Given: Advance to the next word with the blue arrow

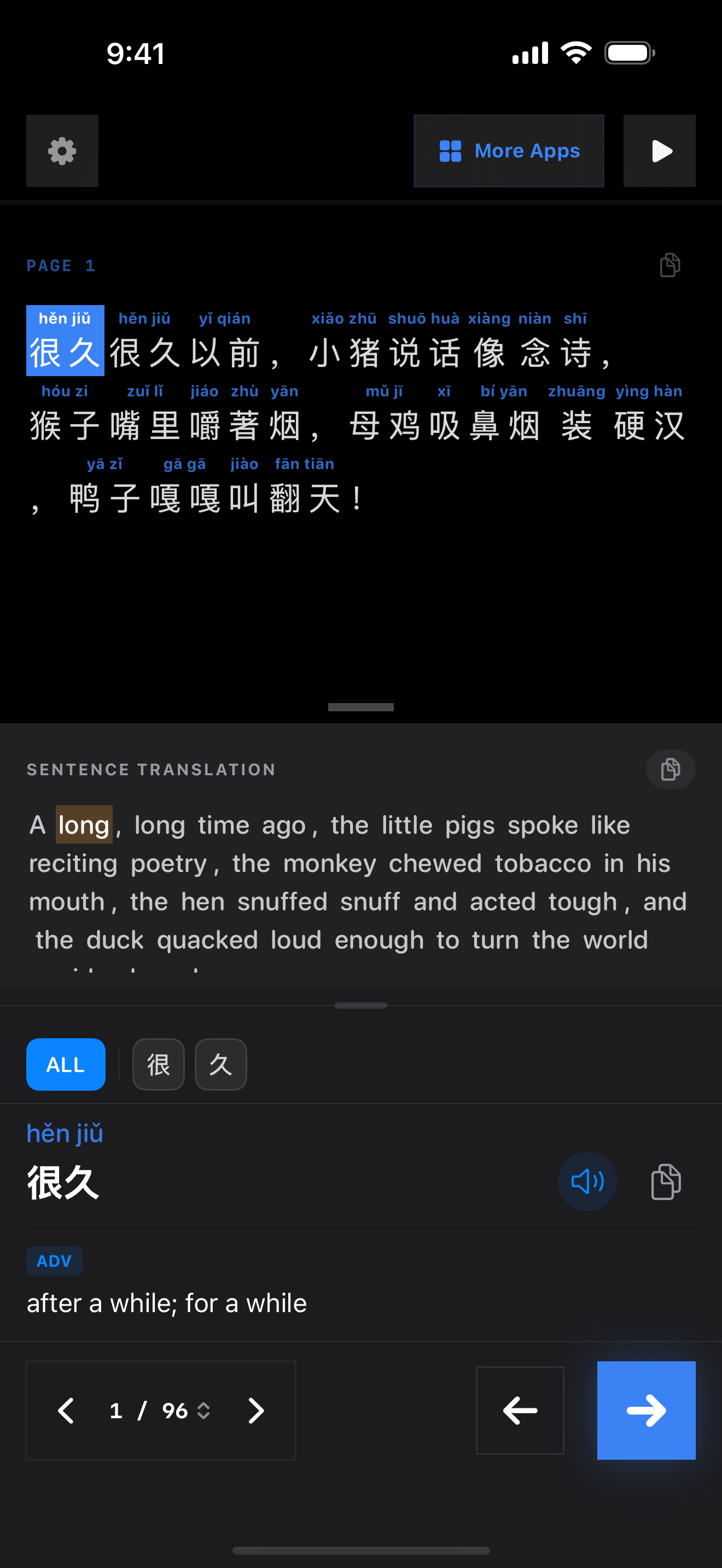Looking at the screenshot, I should coord(646,1411).
